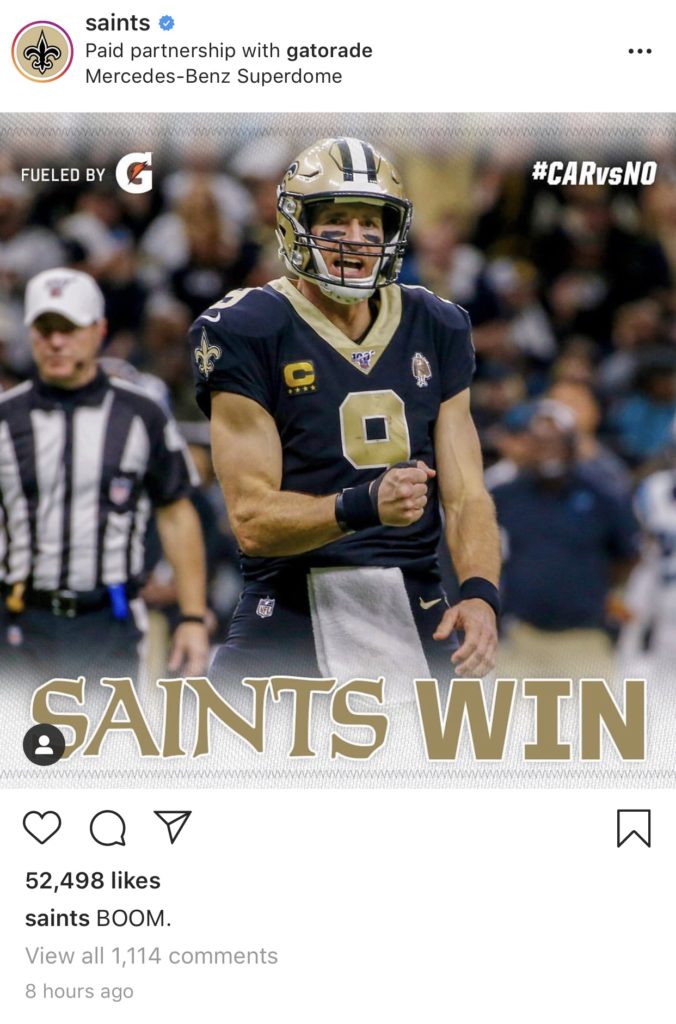View all 1,114 comments

pos(151,955)
